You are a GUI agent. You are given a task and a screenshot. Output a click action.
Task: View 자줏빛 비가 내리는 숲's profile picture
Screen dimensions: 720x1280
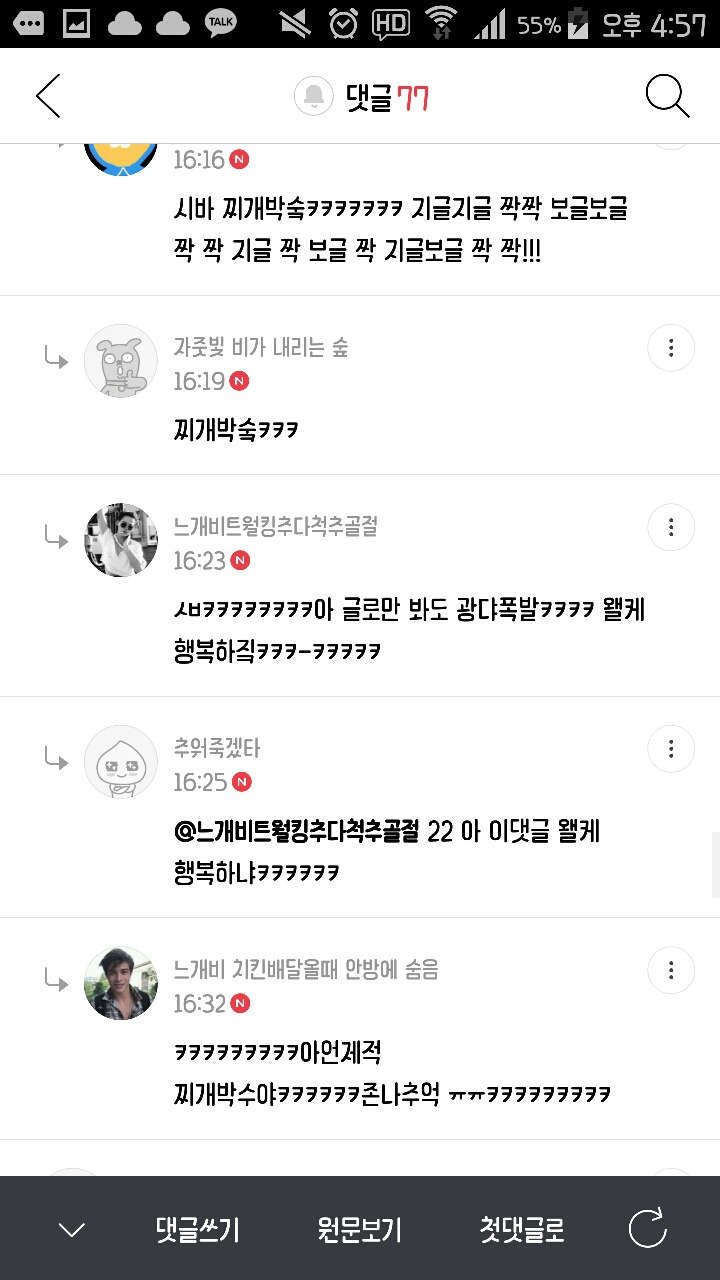tap(121, 361)
